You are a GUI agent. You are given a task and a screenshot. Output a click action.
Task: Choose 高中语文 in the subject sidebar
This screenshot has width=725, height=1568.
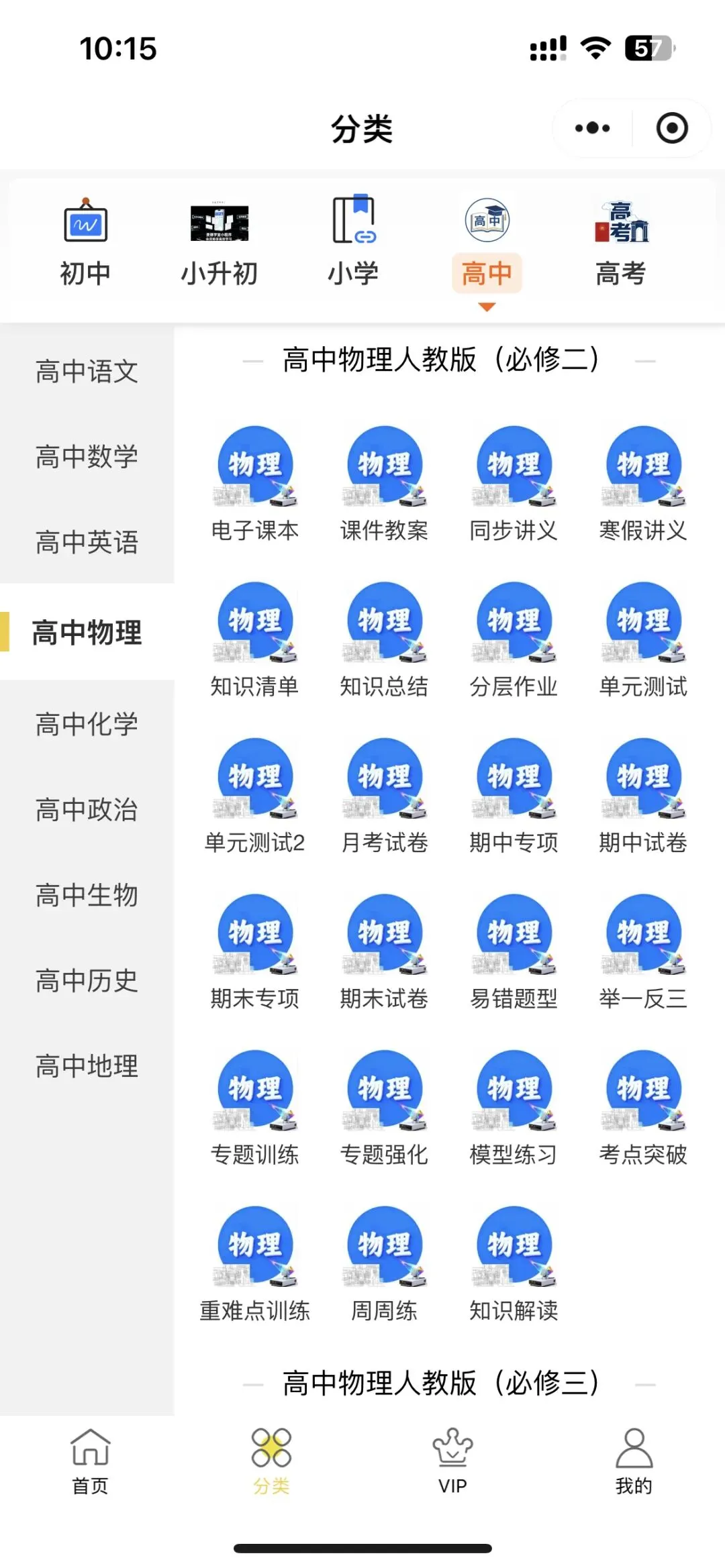(87, 371)
